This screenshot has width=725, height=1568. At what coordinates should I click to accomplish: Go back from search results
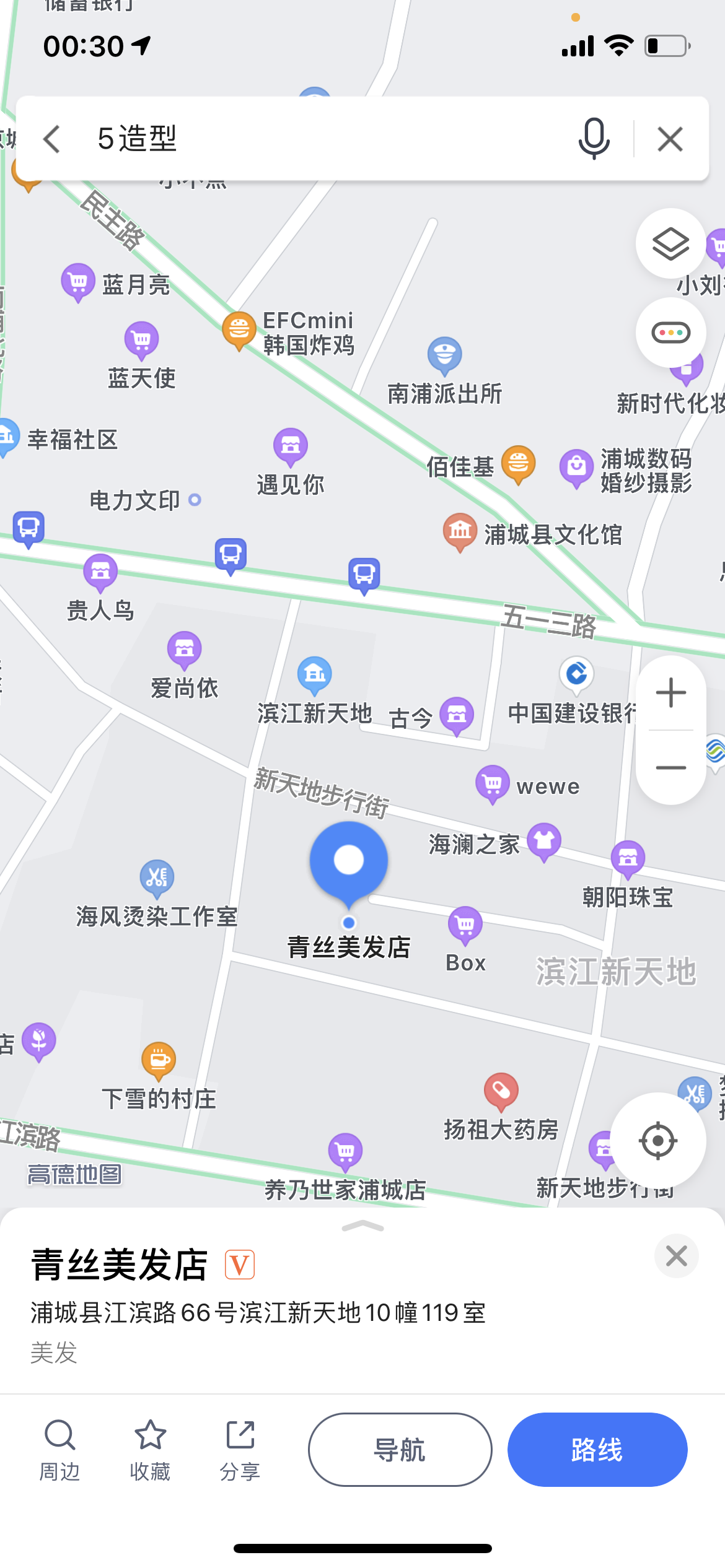coord(52,139)
